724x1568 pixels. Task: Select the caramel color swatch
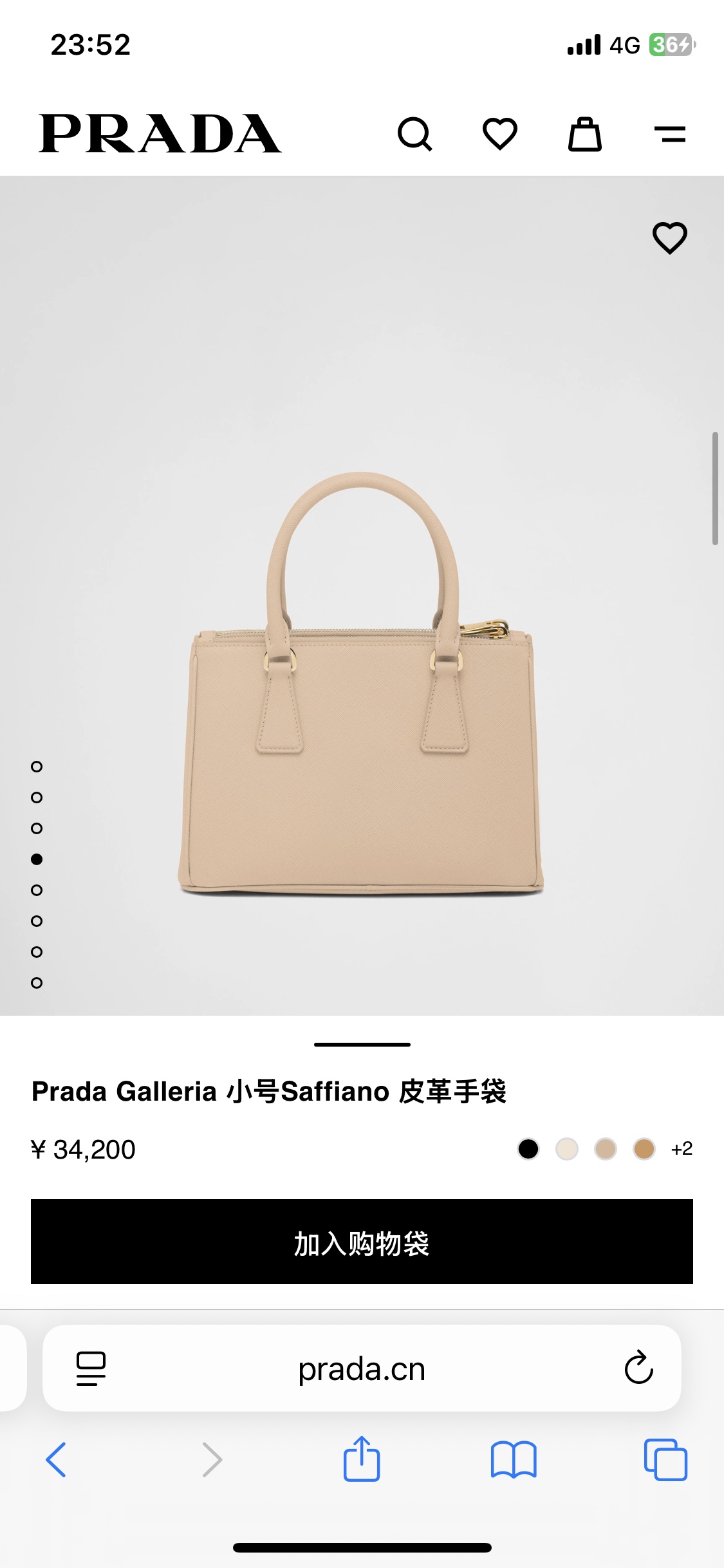[644, 1149]
